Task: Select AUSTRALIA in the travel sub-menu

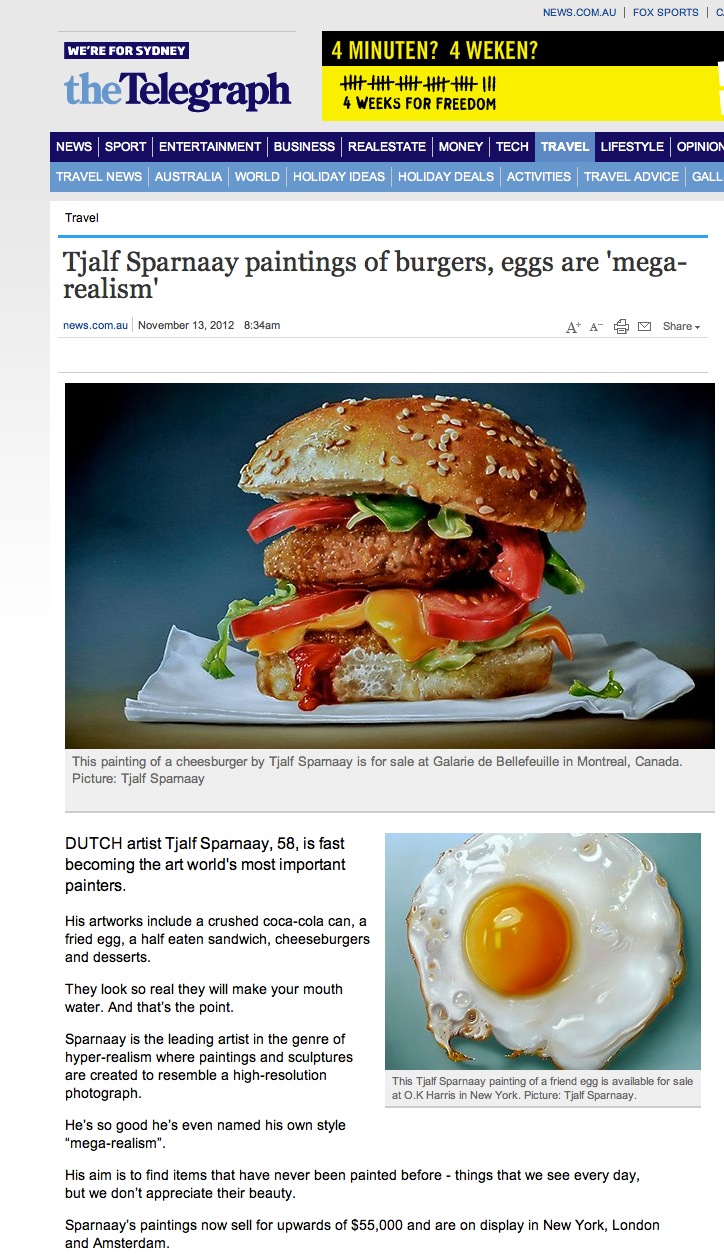Action: (x=188, y=176)
